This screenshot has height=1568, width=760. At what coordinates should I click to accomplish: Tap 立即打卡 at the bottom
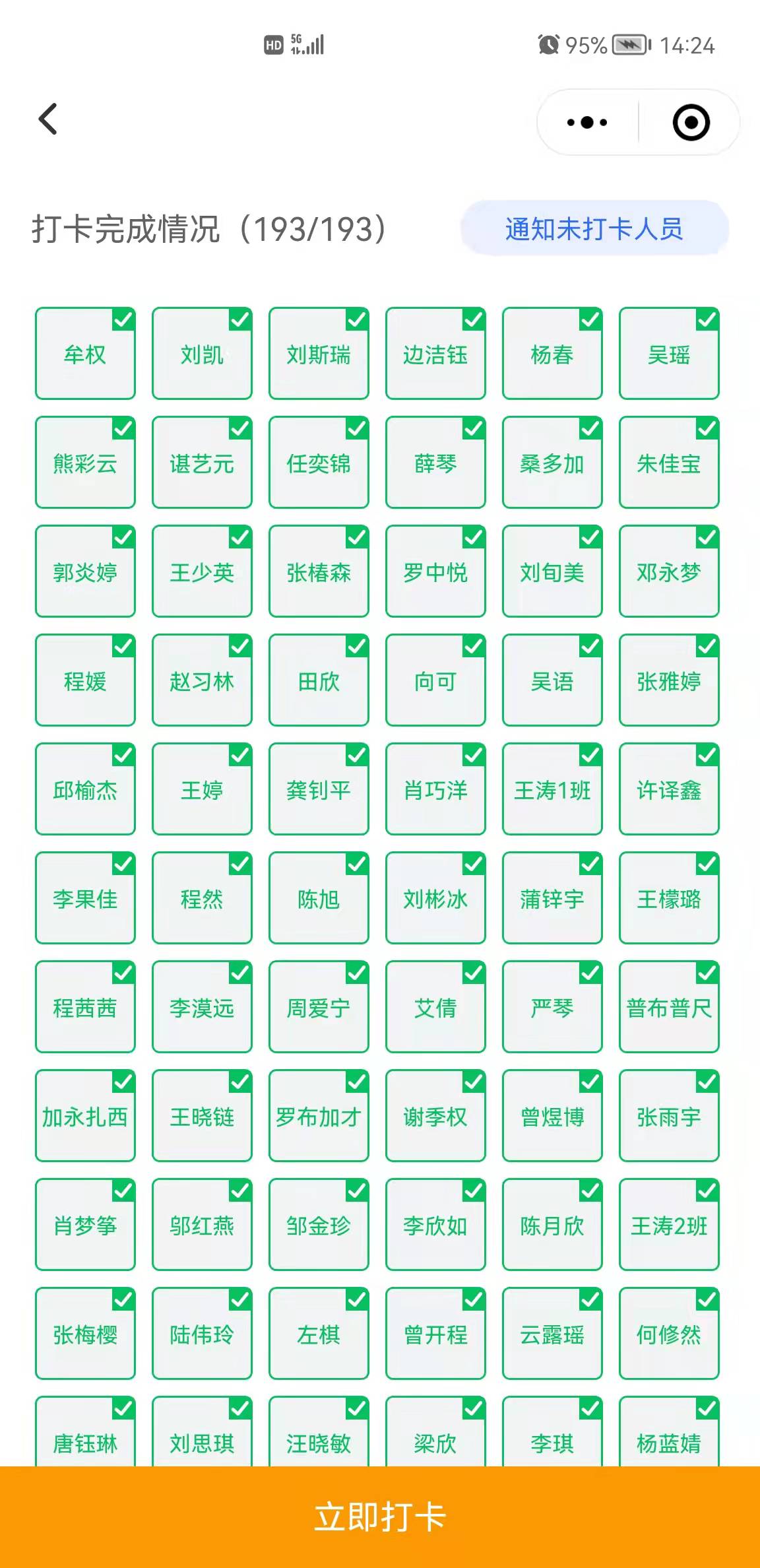click(380, 1517)
